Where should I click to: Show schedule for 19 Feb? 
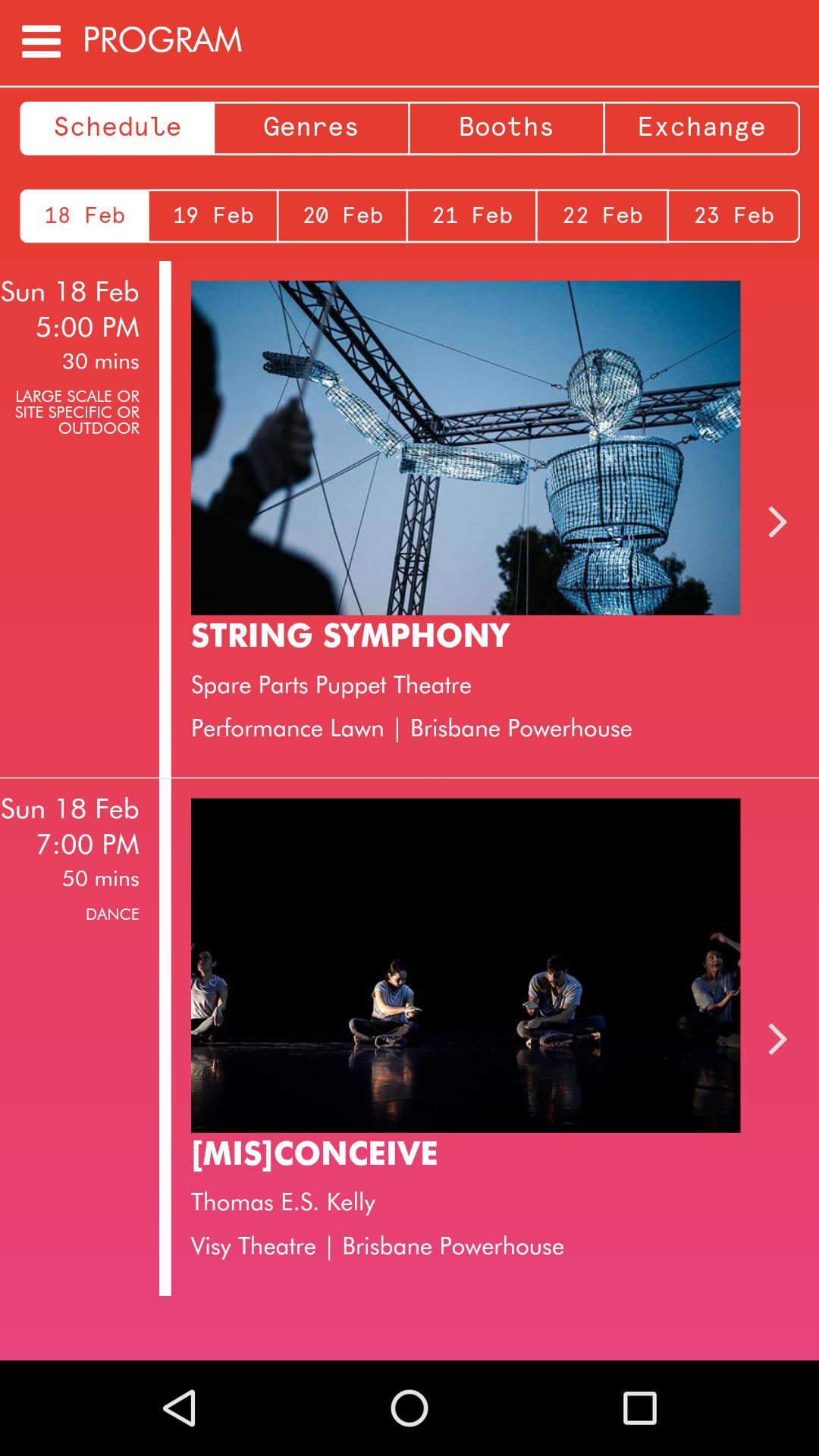(213, 216)
